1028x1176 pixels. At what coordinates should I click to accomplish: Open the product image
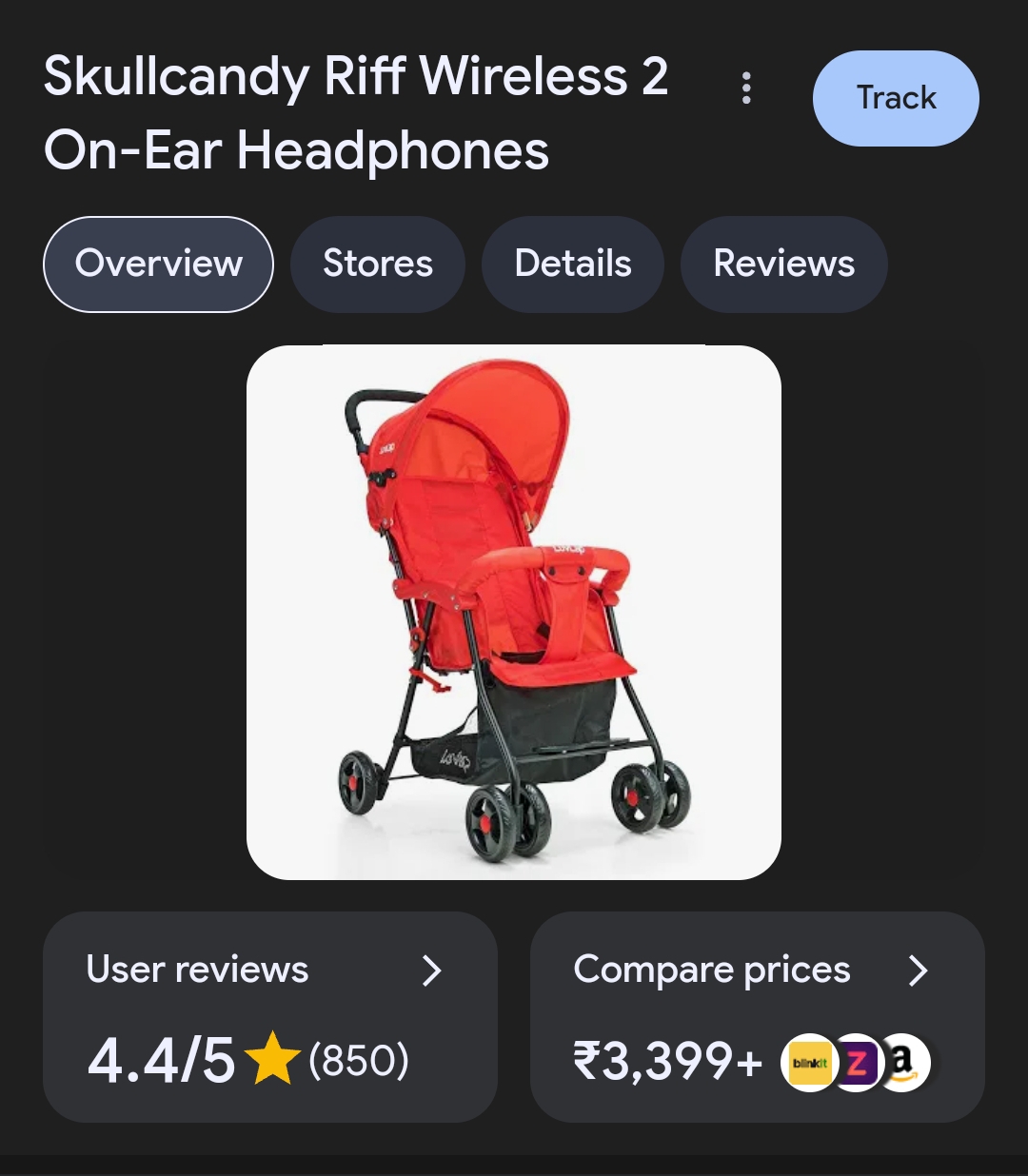coord(514,612)
